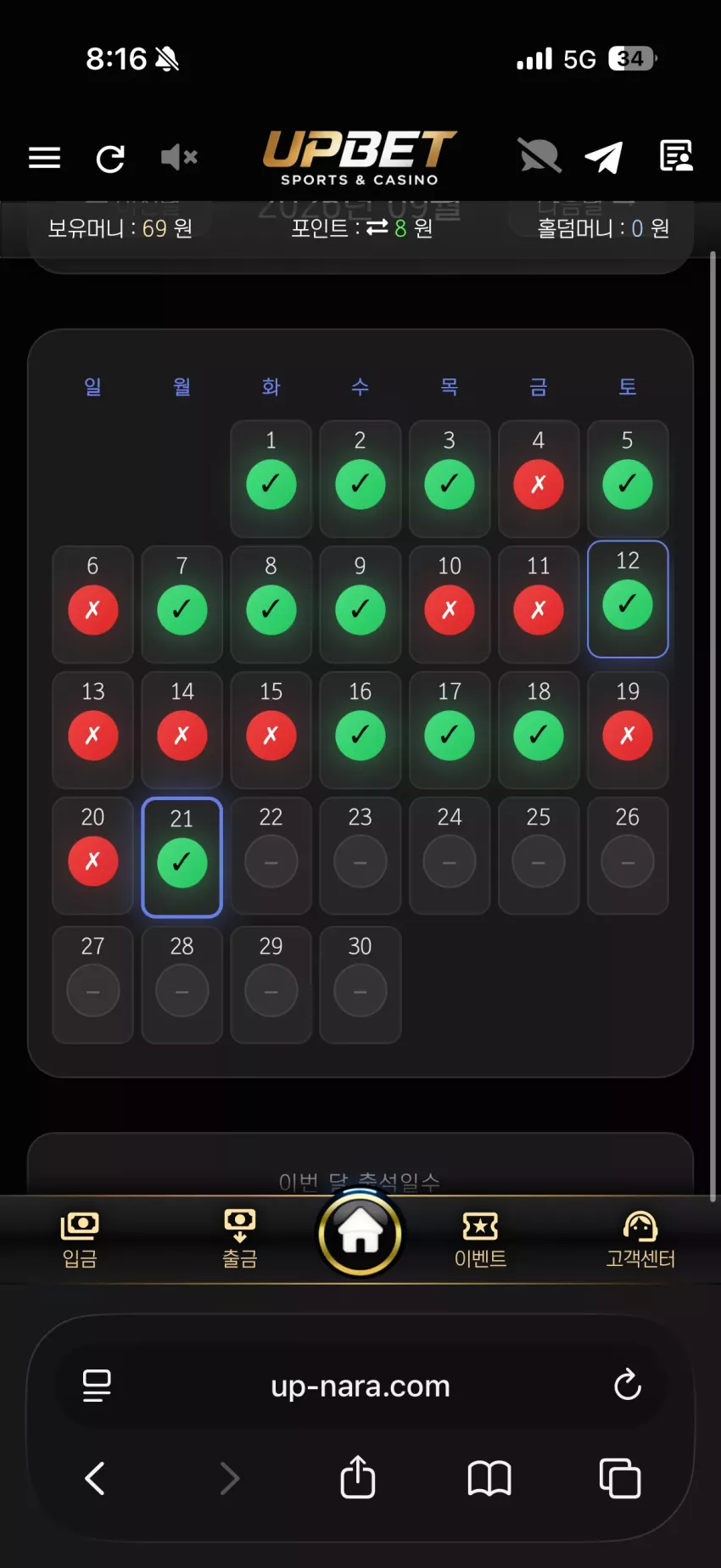
Task: Reload page from browser address bar
Action: click(x=628, y=1385)
